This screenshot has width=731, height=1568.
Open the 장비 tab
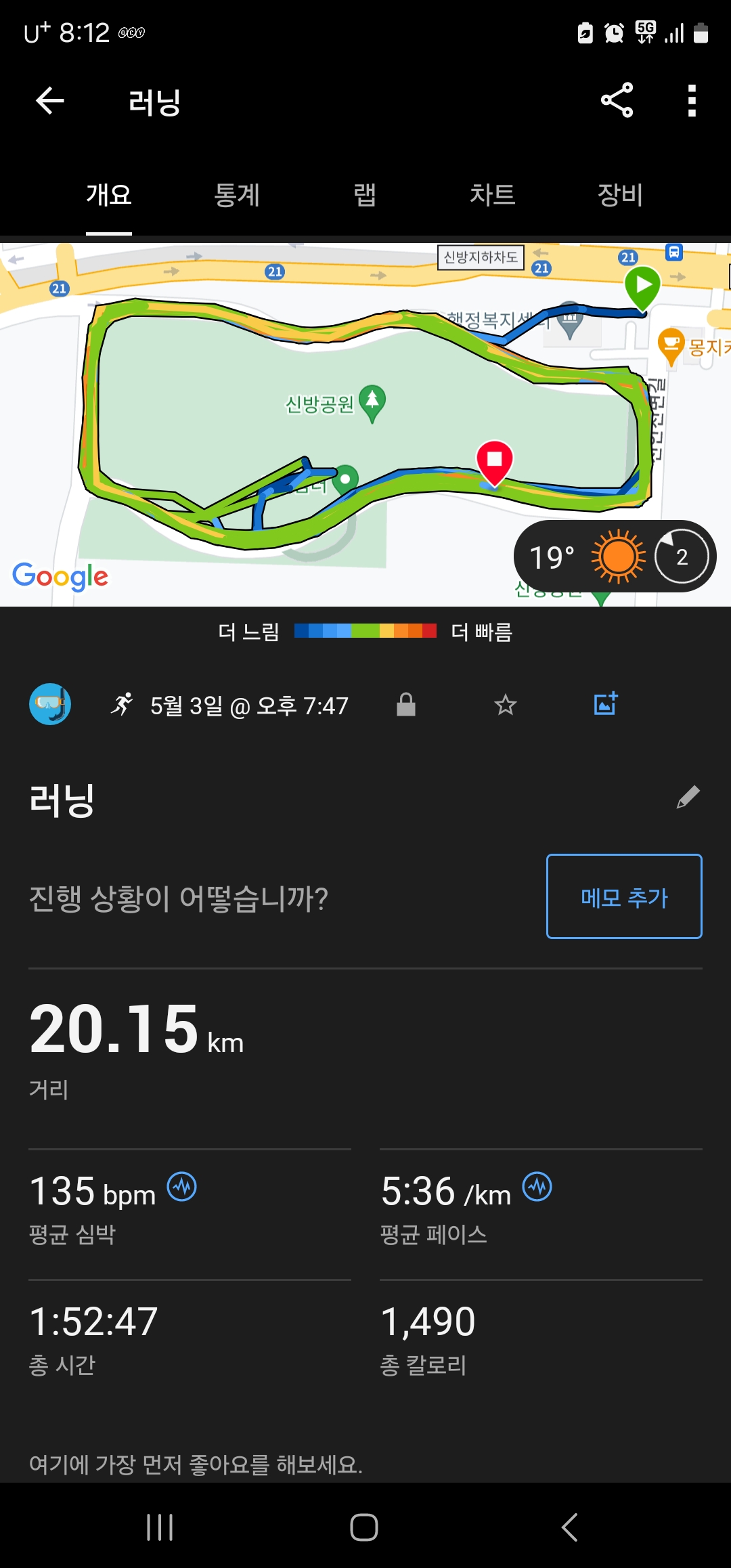620,195
